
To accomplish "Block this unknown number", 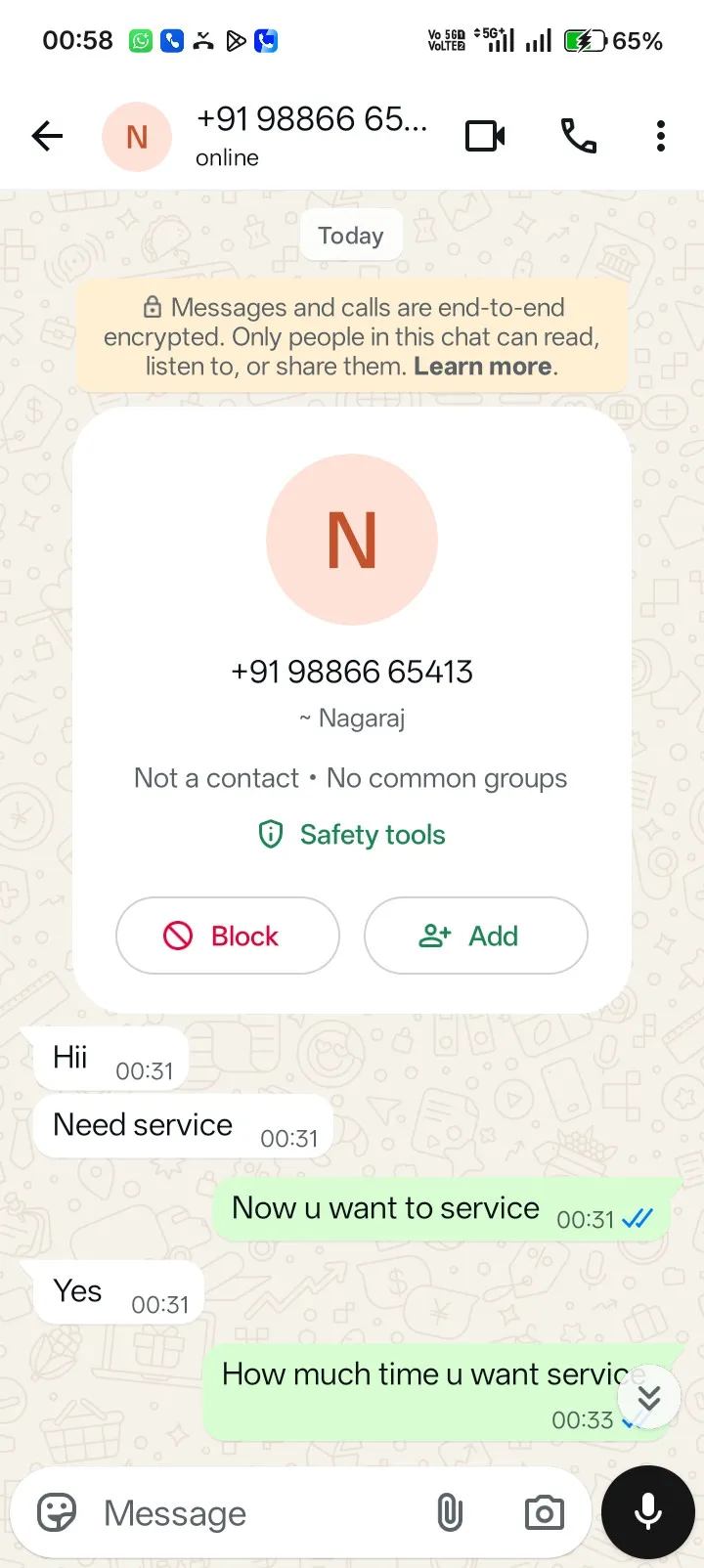I will point(227,936).
